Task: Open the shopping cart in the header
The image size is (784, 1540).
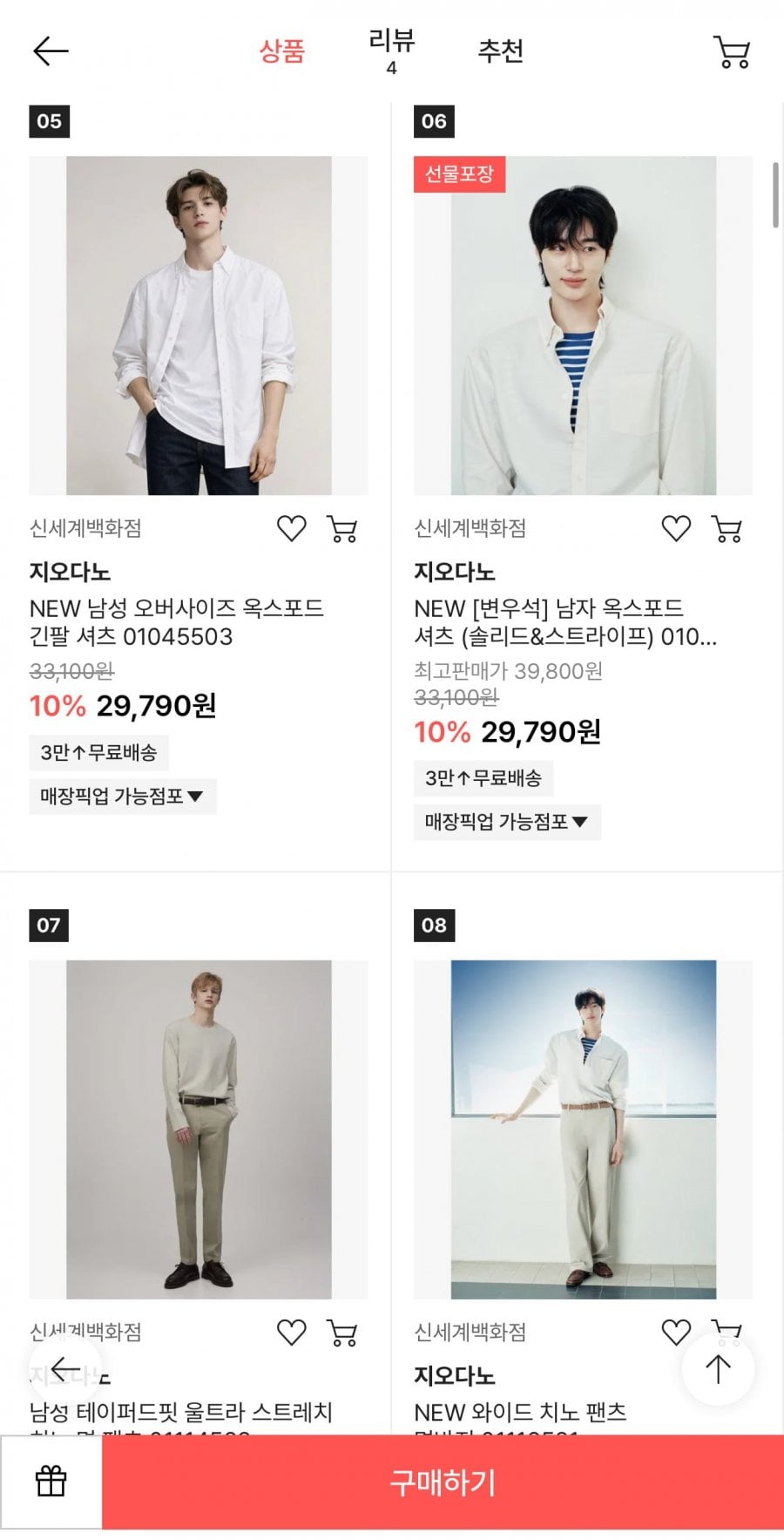Action: pyautogui.click(x=731, y=52)
